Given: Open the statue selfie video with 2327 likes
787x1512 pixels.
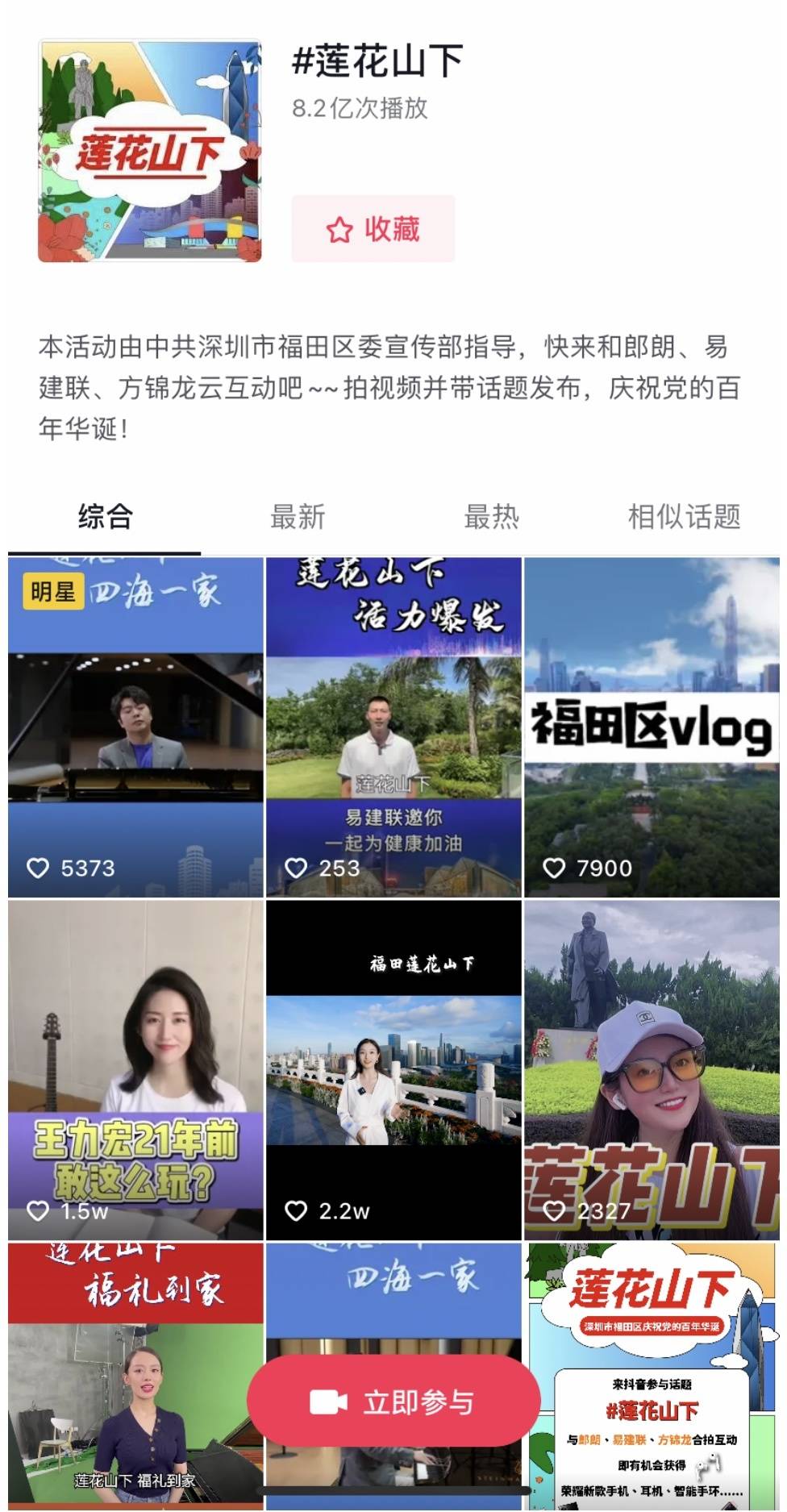Looking at the screenshot, I should click(652, 1069).
